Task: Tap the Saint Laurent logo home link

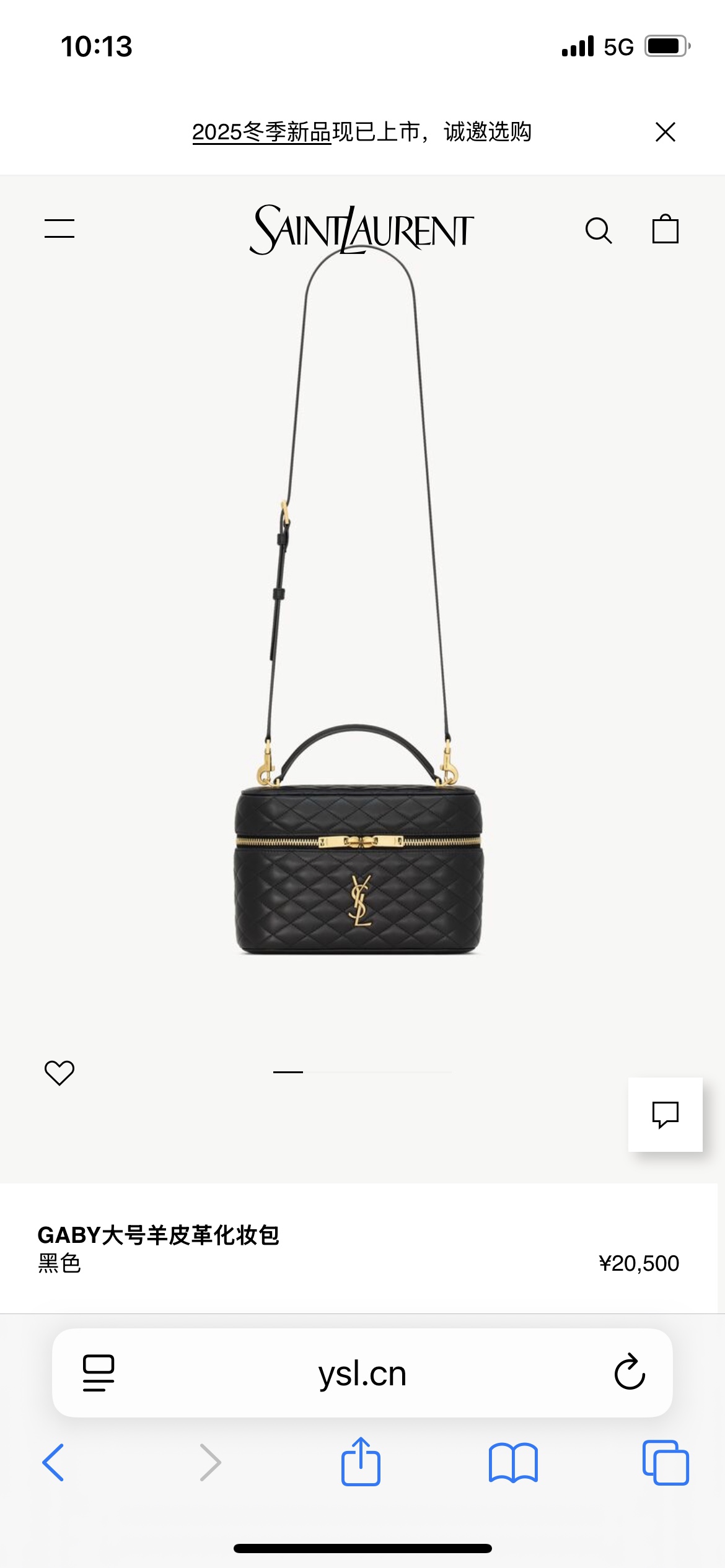Action: point(362,230)
